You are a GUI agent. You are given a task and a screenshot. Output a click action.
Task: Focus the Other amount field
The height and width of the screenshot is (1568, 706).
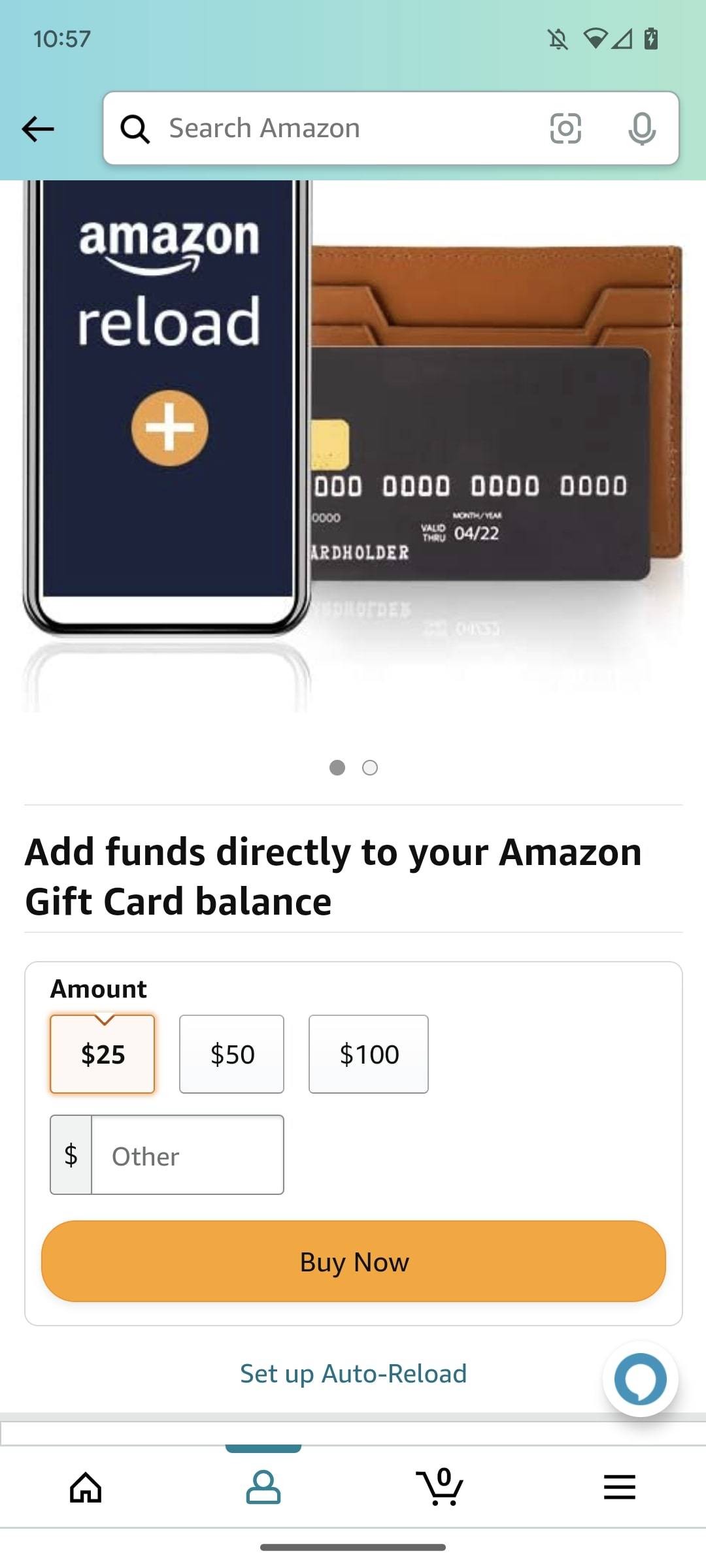pyautogui.click(x=187, y=1155)
